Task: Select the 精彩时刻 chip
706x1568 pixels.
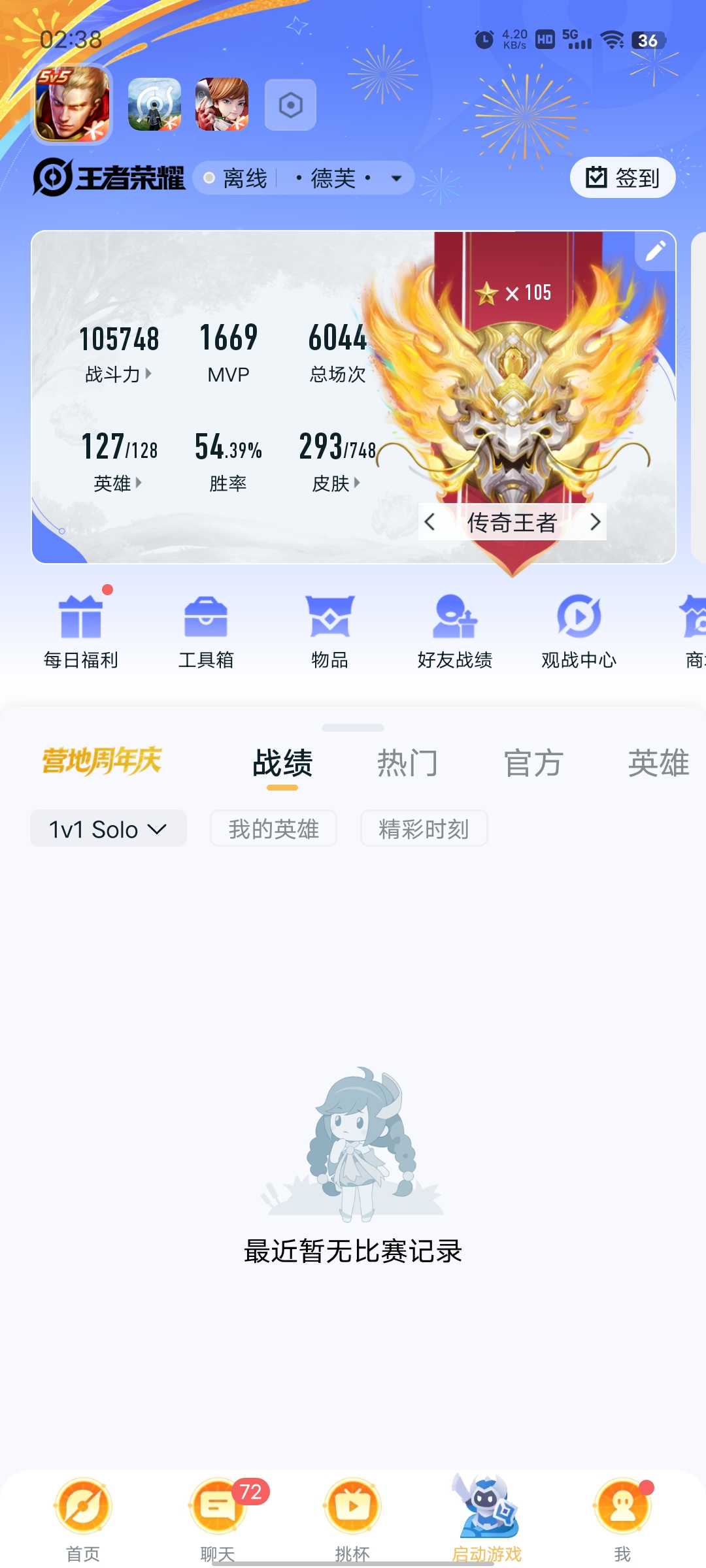Action: click(424, 829)
